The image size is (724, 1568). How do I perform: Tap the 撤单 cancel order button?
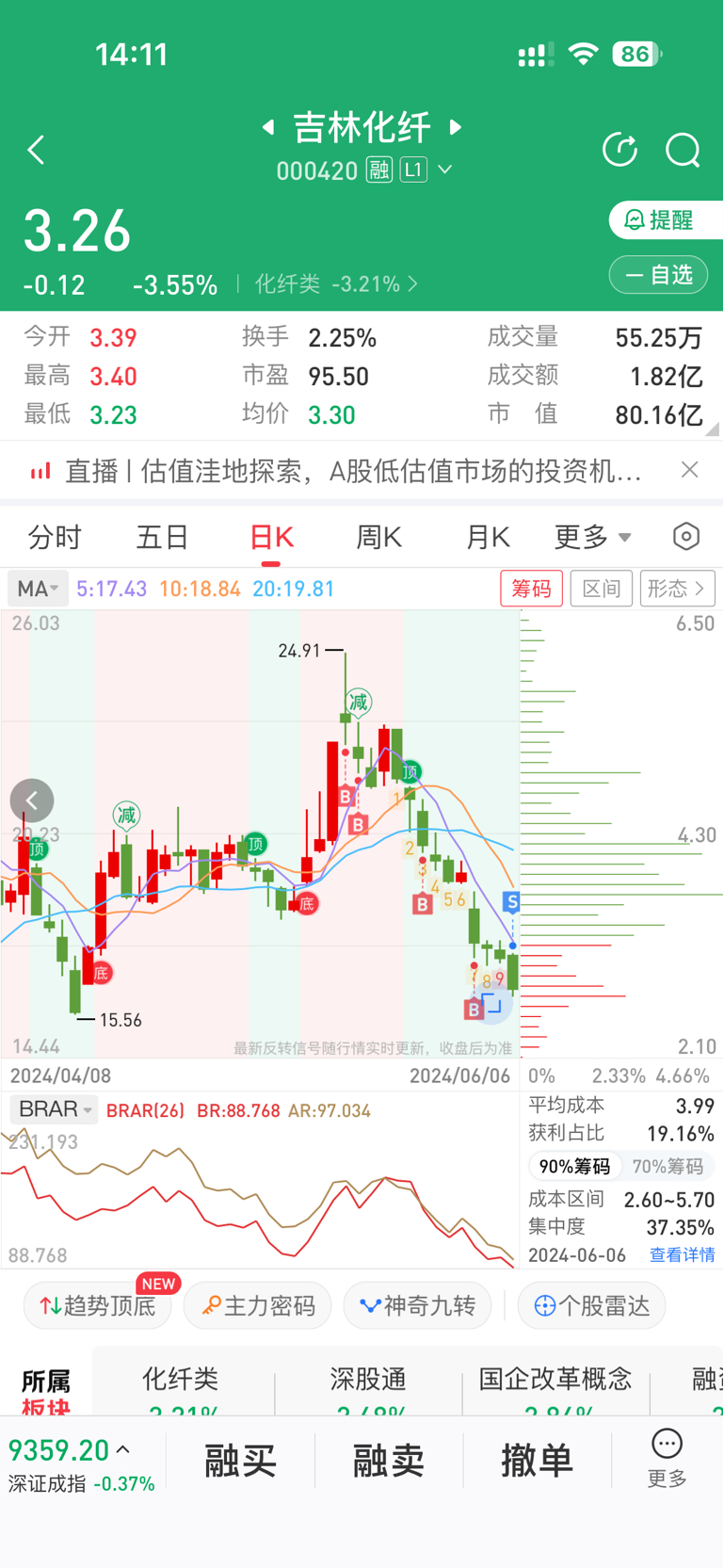click(537, 1461)
